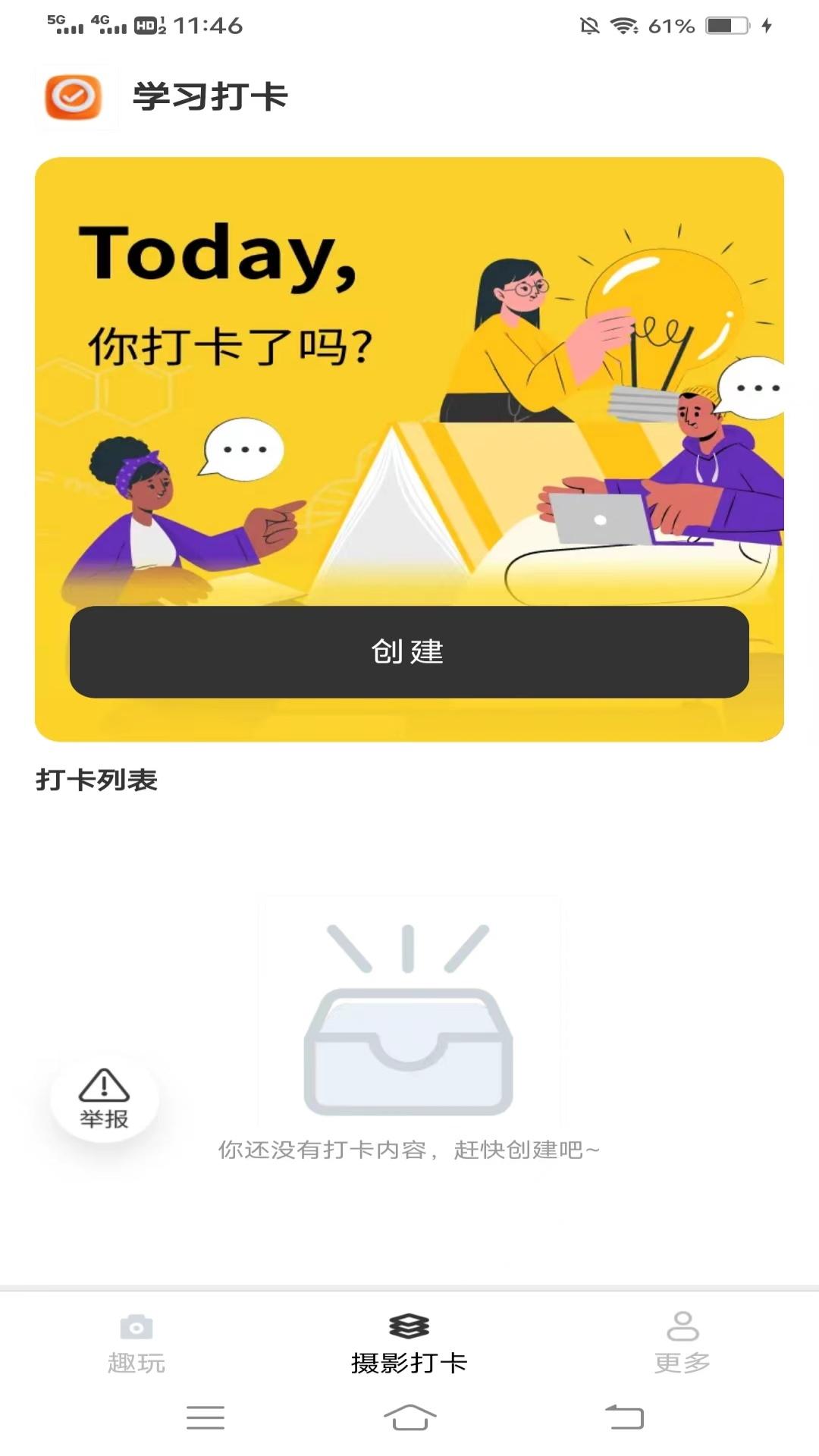Go back using system back button

(x=624, y=1417)
